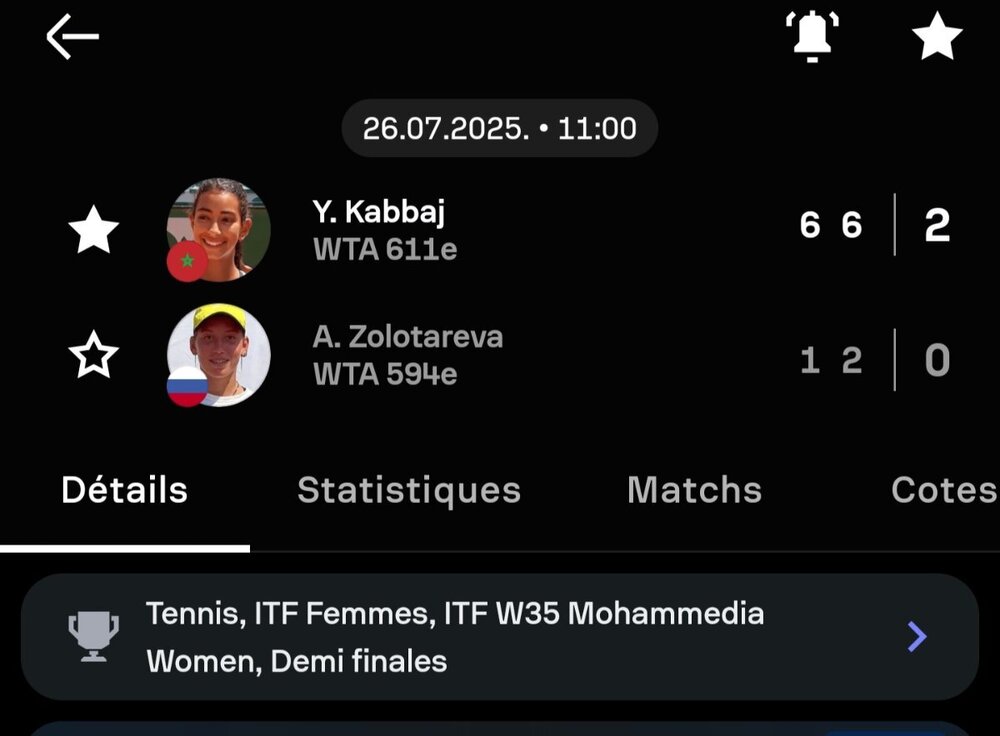1000x736 pixels.
Task: Open Y. Kabbaj's player profile
Action: 218,230
